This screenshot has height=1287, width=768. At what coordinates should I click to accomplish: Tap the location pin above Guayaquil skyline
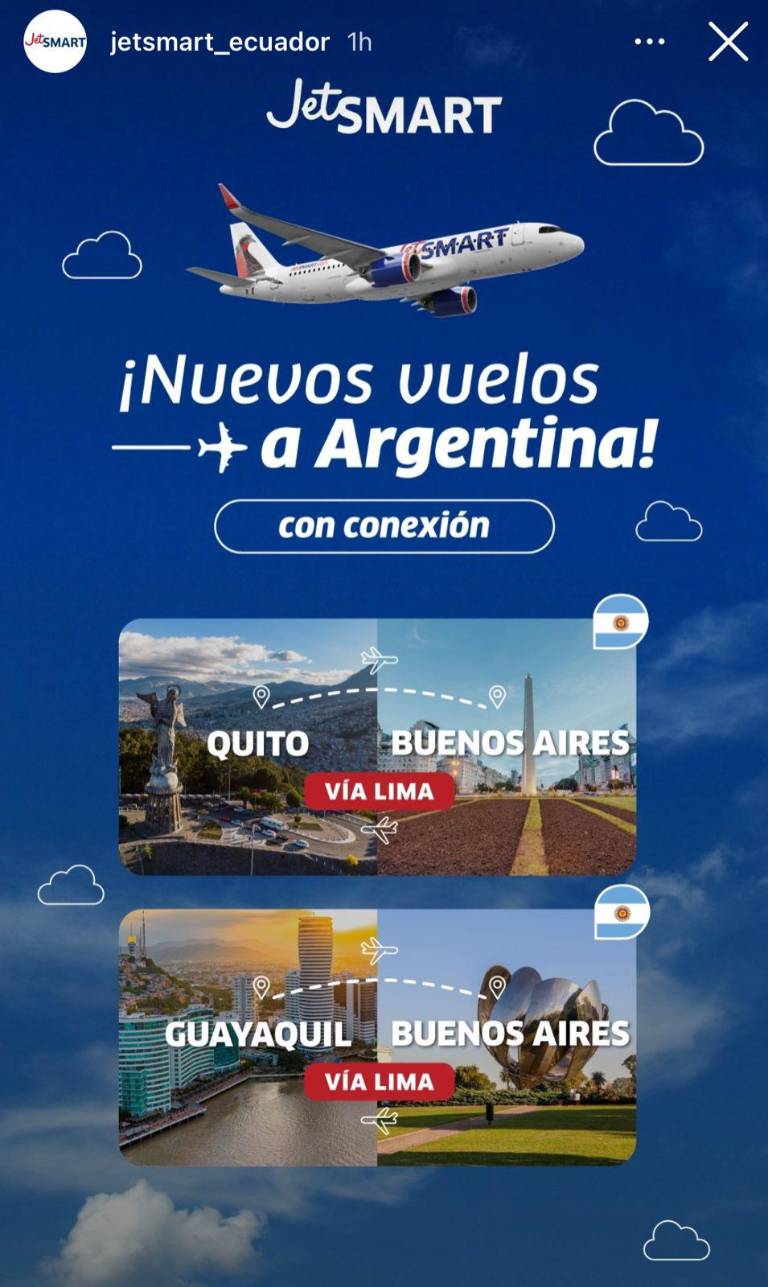[262, 985]
